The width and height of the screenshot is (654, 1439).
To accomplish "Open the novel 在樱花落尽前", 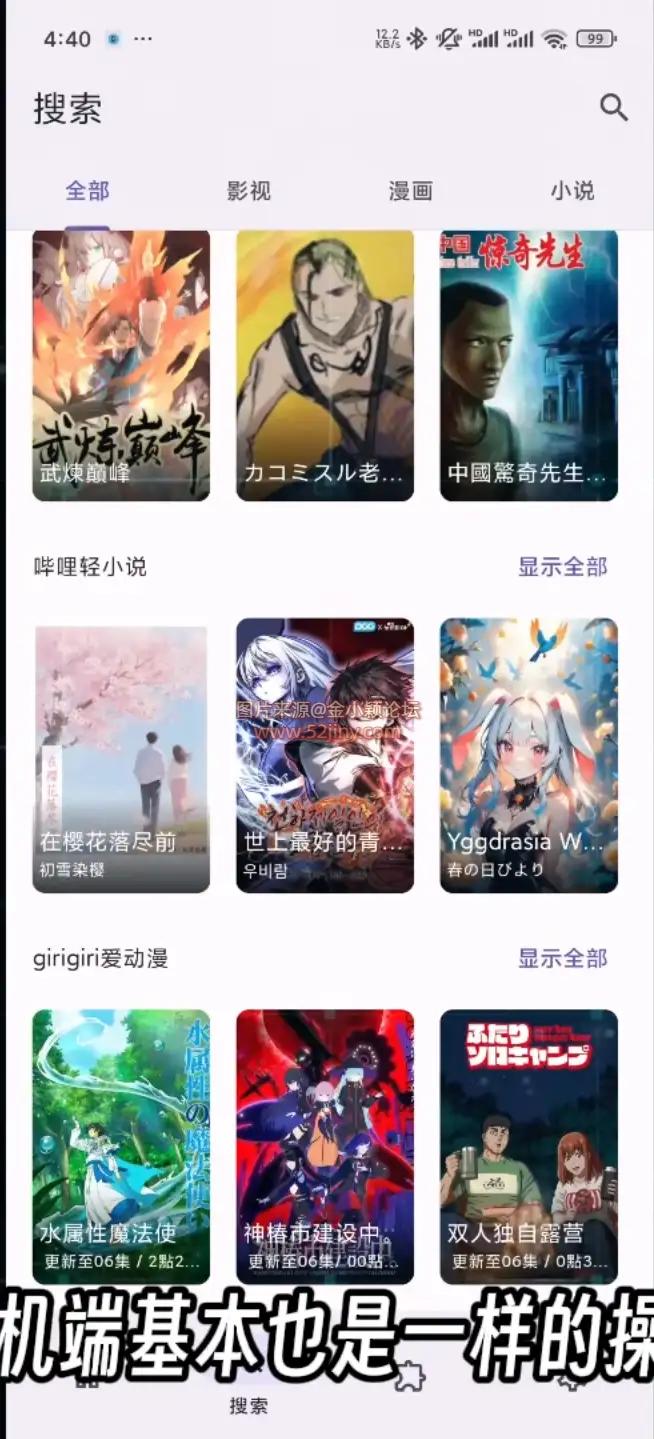I will tap(121, 755).
